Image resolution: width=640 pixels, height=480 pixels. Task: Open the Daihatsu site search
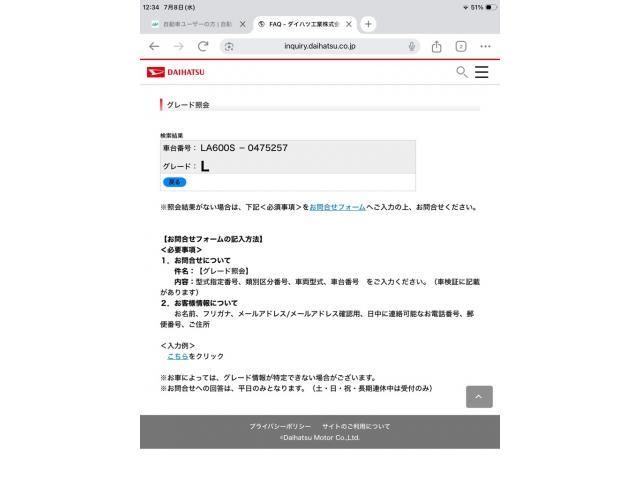tap(462, 72)
